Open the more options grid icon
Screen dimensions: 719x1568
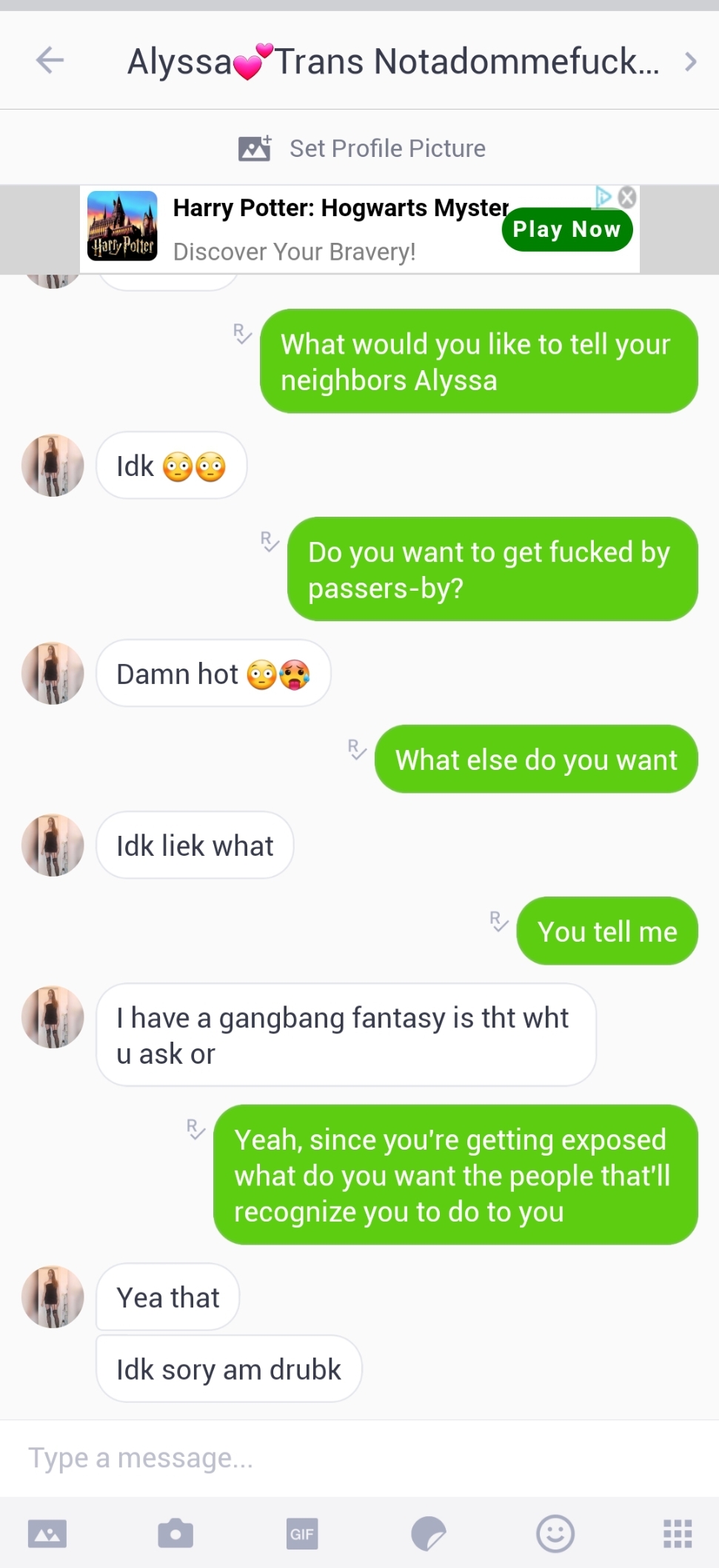(x=678, y=1533)
